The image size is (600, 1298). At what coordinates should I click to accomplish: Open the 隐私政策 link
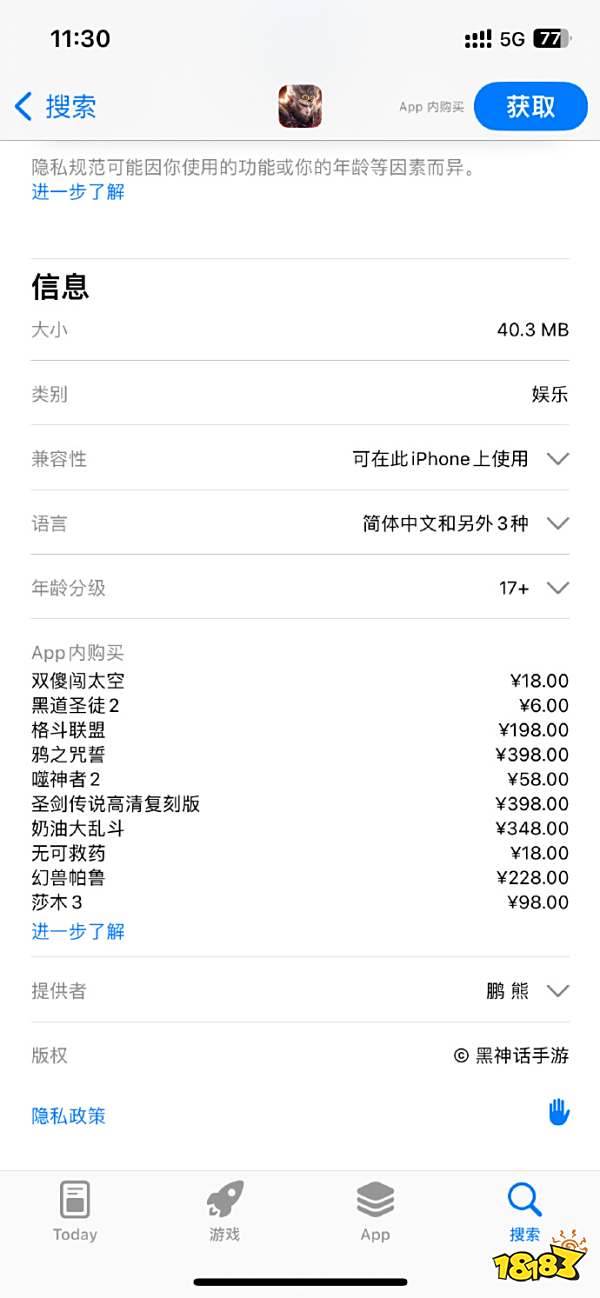coord(69,1115)
